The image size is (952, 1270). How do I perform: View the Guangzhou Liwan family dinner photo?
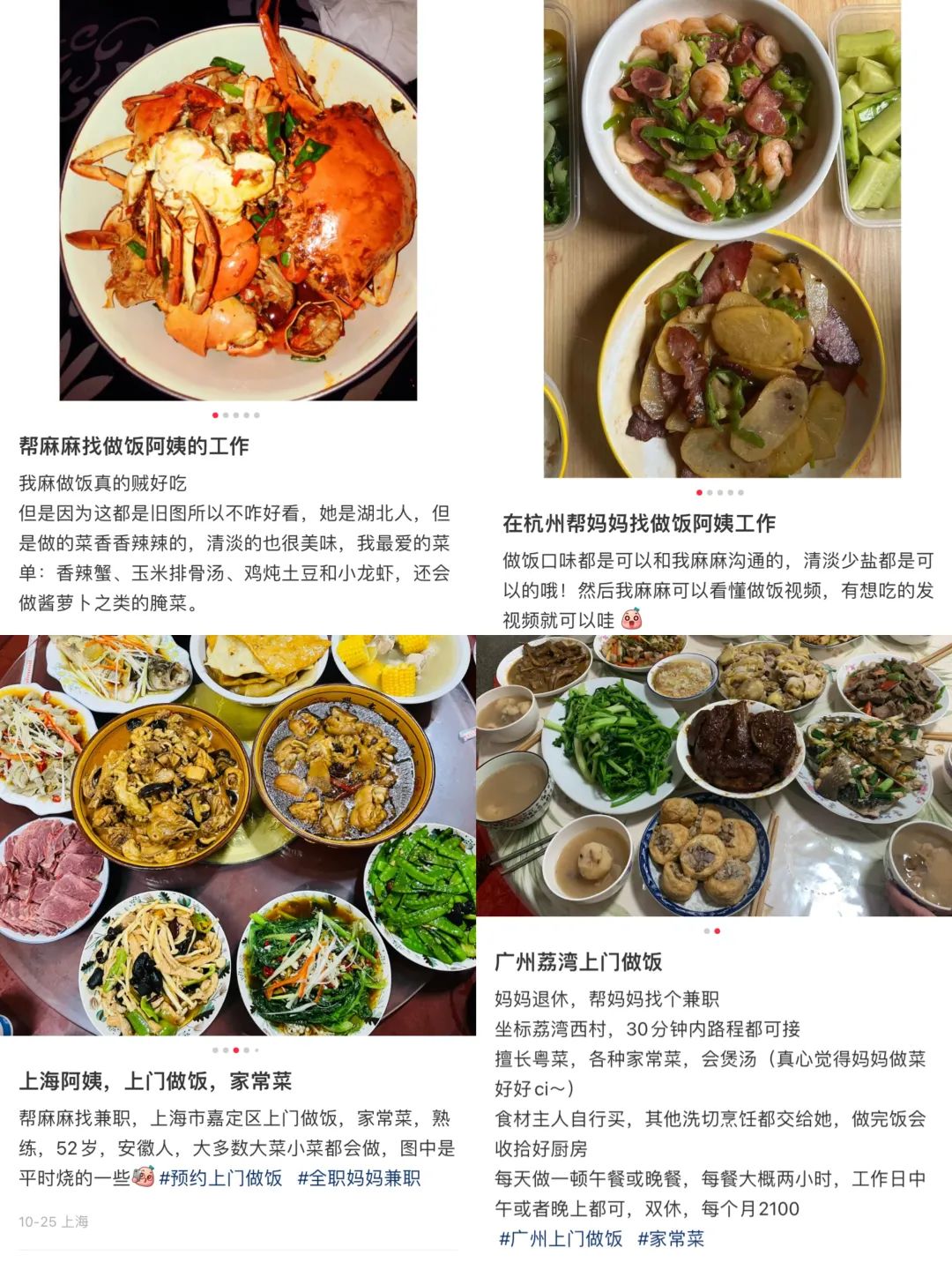714,776
